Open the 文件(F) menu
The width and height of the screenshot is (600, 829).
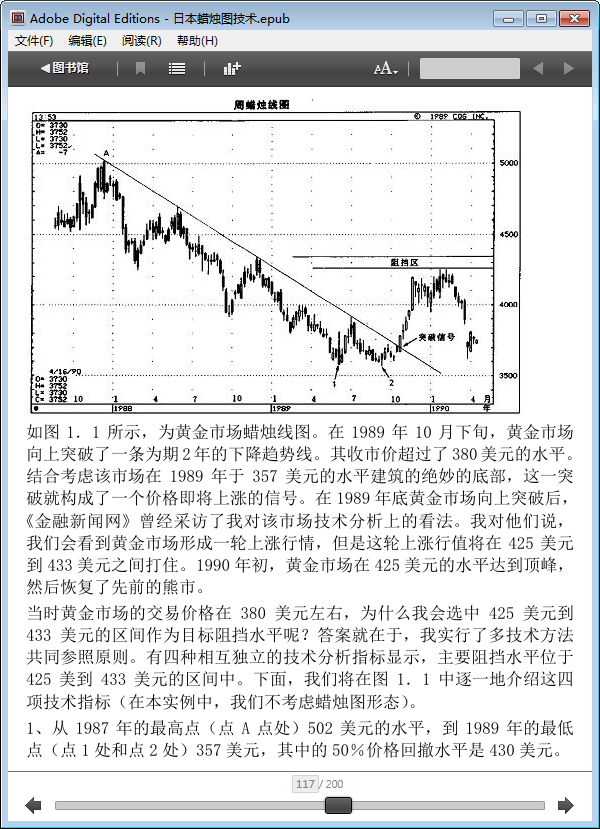point(34,41)
